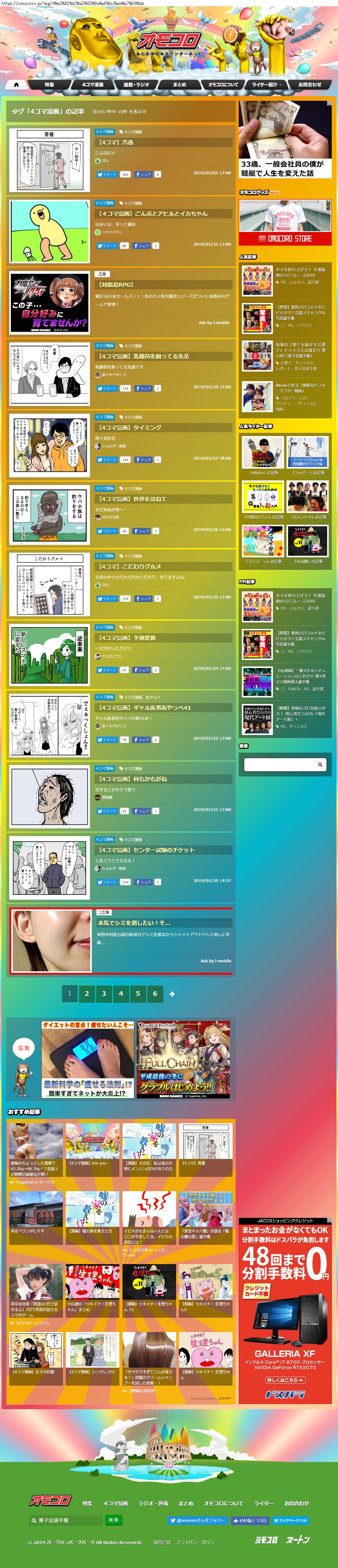Open the 連載・ラジオ nav tab

(136, 85)
